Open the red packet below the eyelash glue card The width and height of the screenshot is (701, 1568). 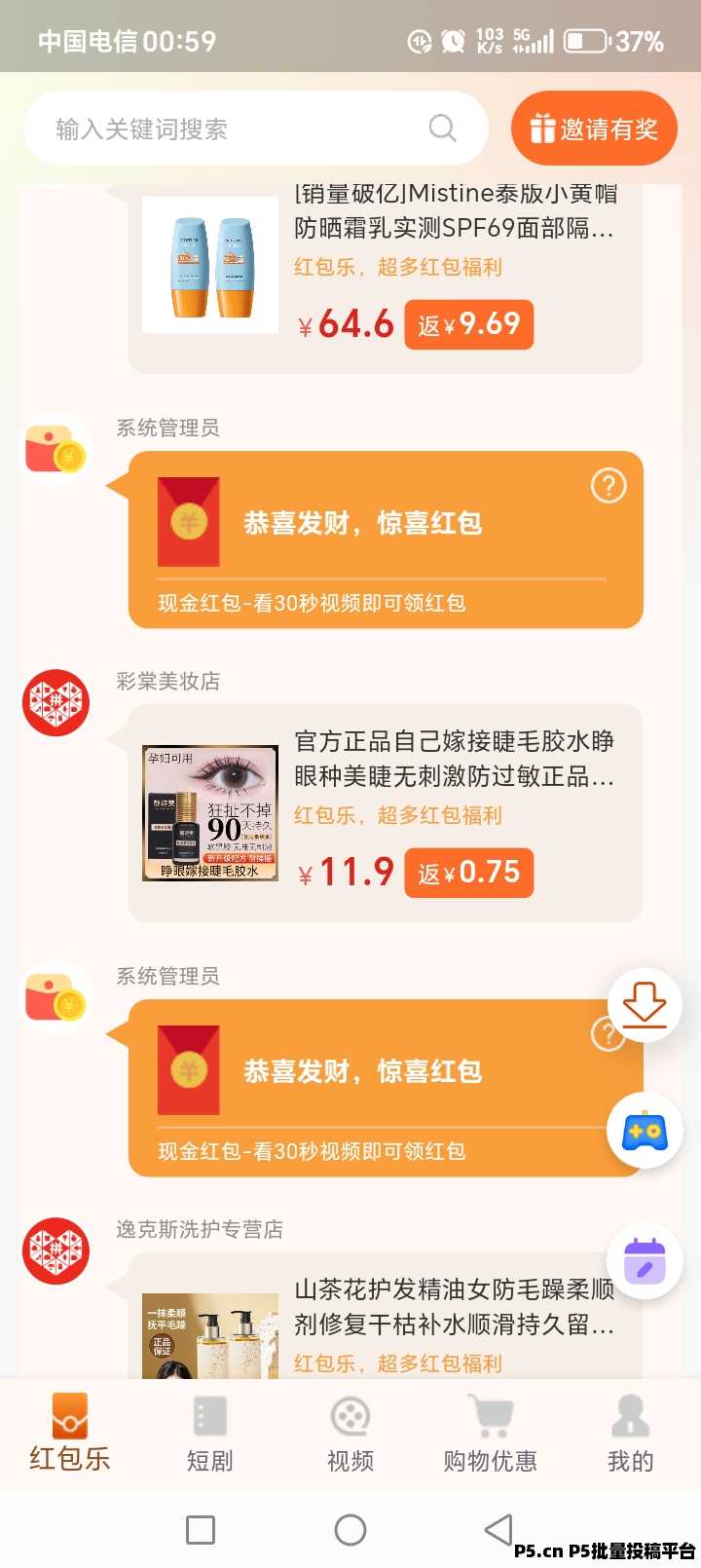coord(386,1088)
